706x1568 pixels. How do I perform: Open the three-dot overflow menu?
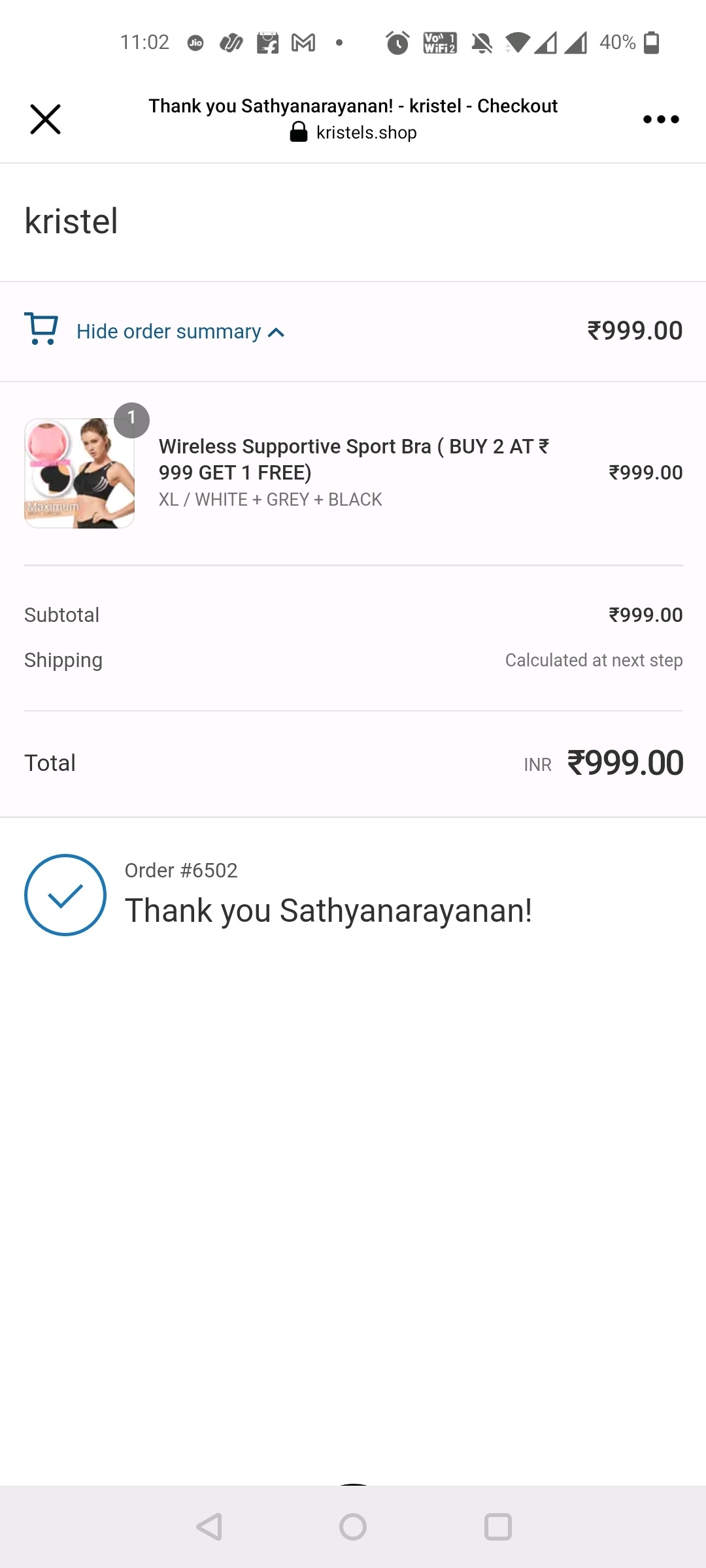(x=660, y=119)
